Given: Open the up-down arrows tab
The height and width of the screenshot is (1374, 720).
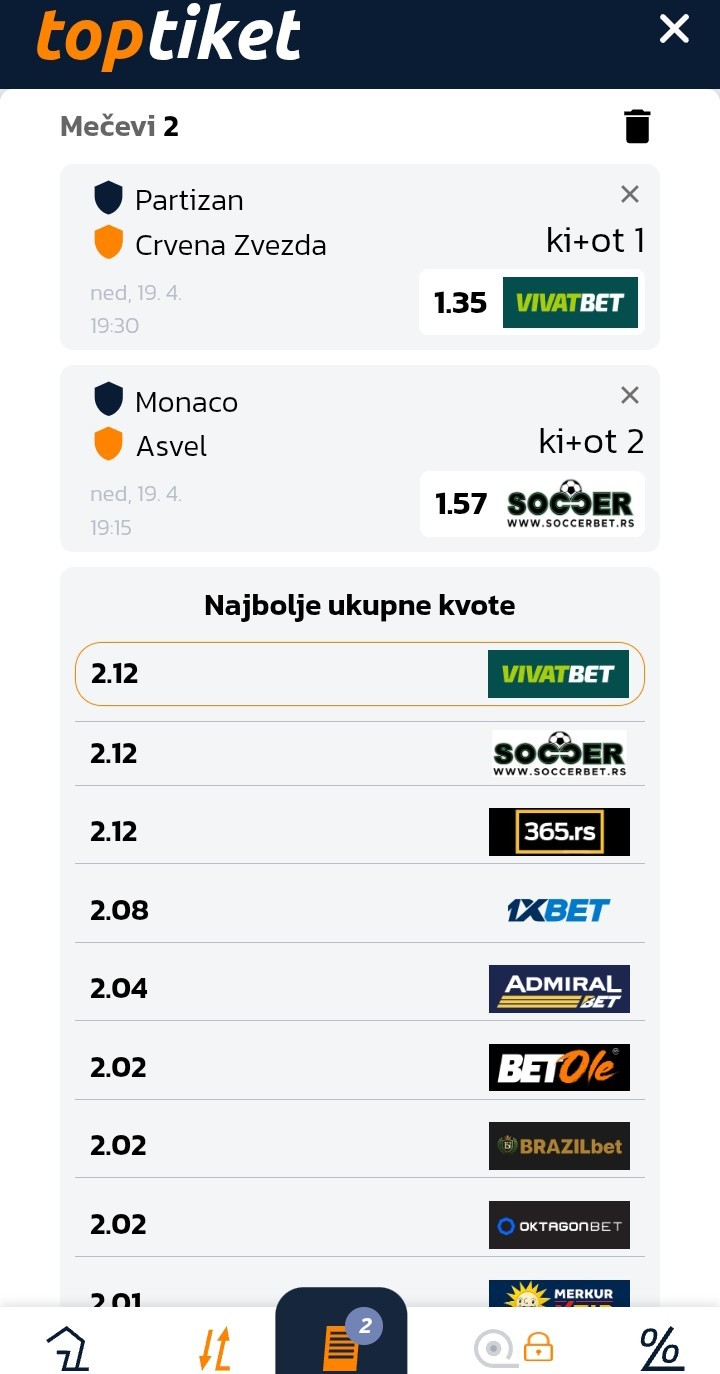Looking at the screenshot, I should (x=214, y=1348).
